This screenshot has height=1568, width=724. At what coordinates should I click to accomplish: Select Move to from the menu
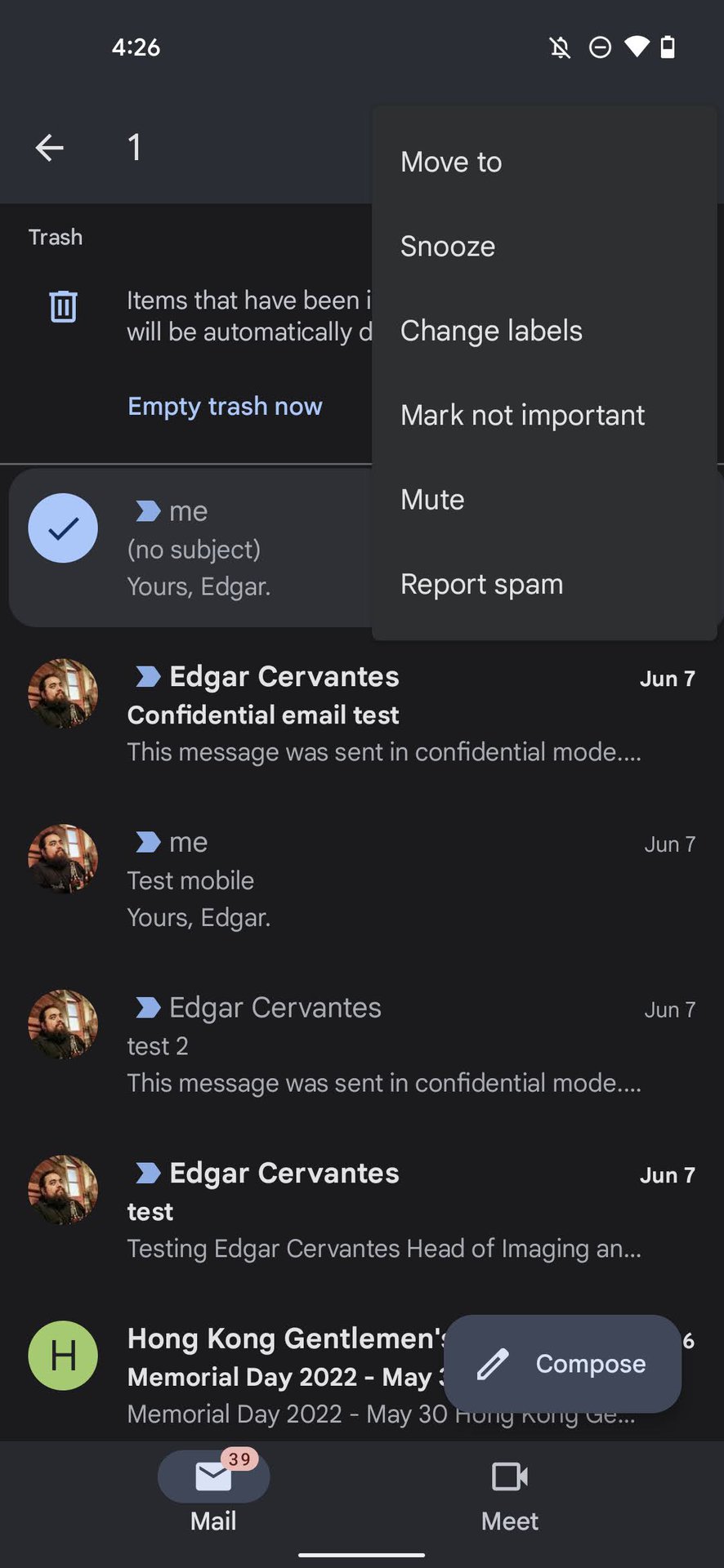(x=451, y=162)
